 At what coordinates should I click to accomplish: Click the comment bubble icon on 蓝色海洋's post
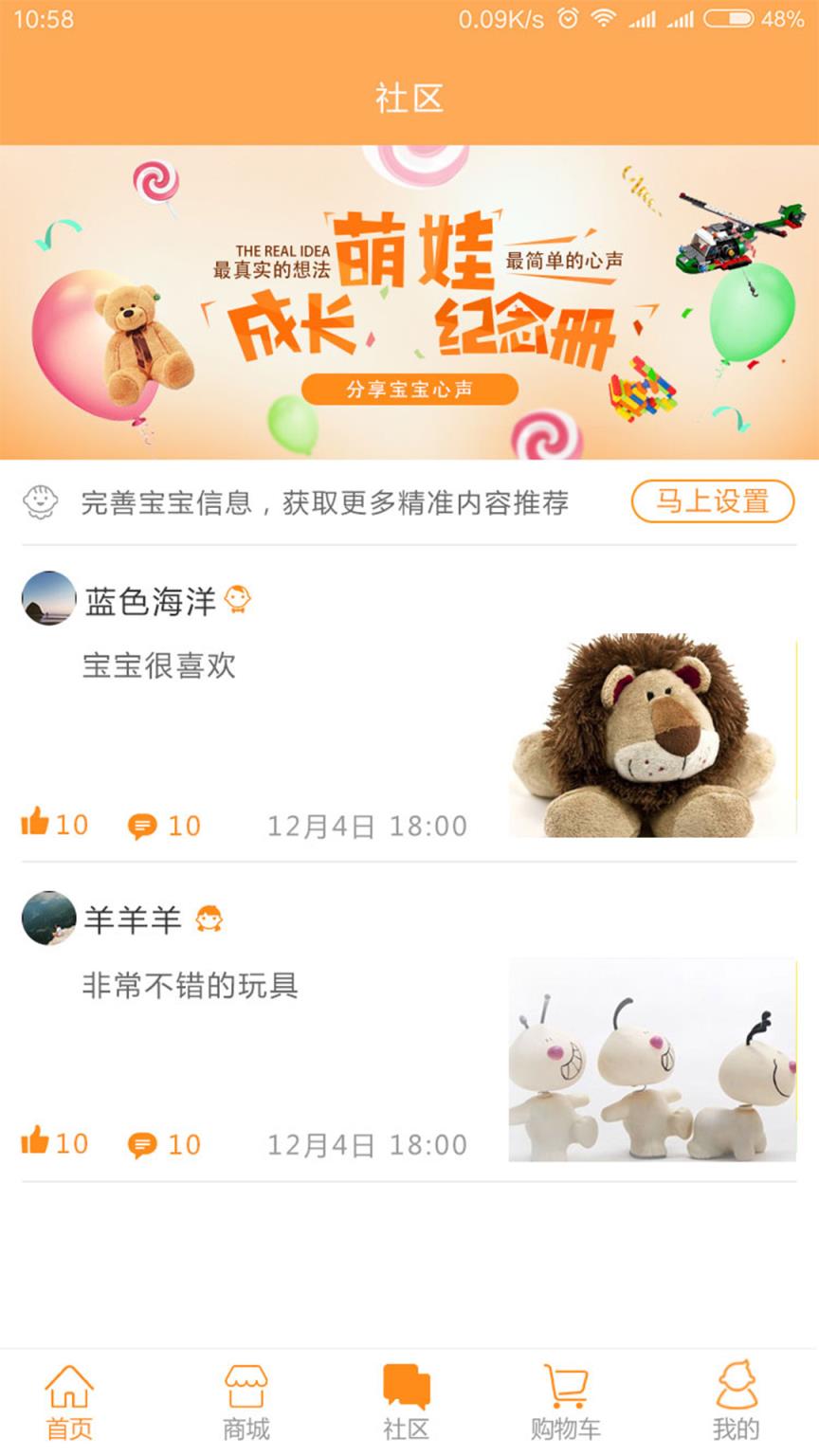[x=142, y=824]
